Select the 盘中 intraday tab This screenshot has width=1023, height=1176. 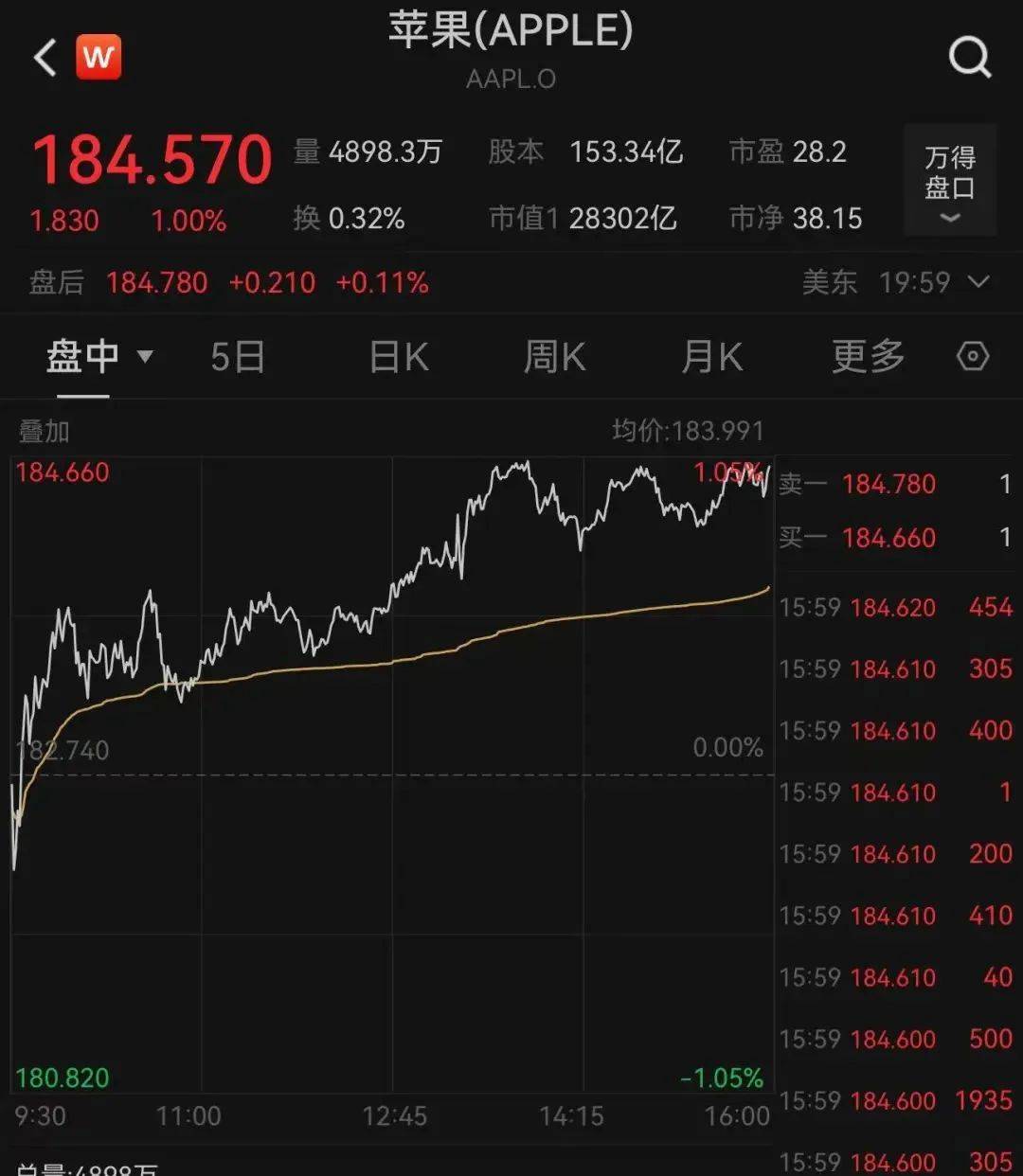point(83,357)
